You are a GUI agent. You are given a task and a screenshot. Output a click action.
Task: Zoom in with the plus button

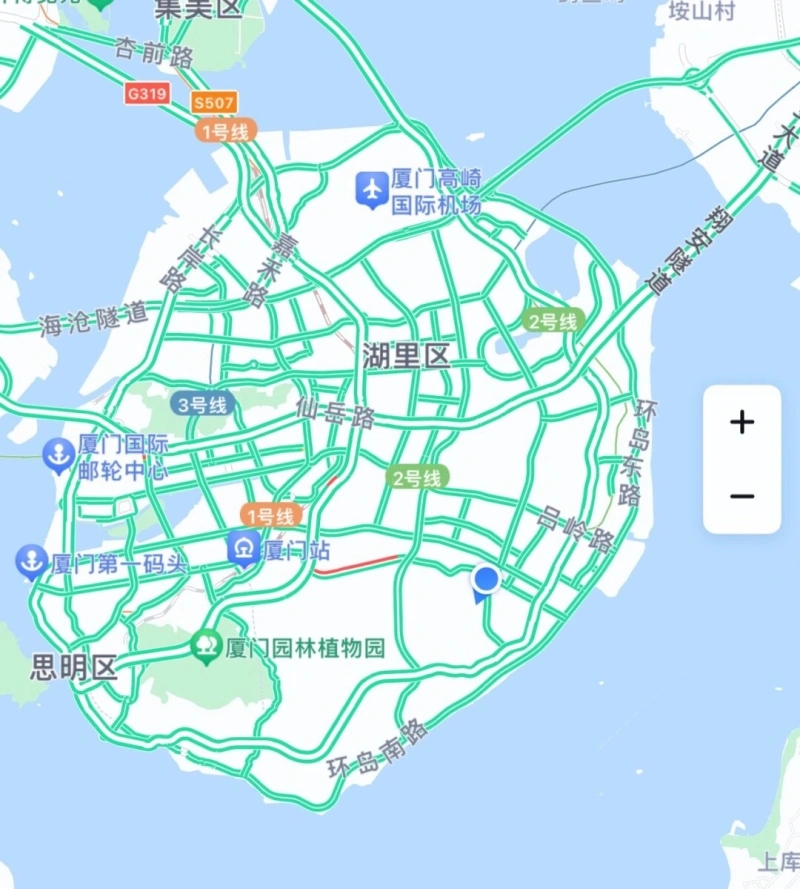coord(741,423)
